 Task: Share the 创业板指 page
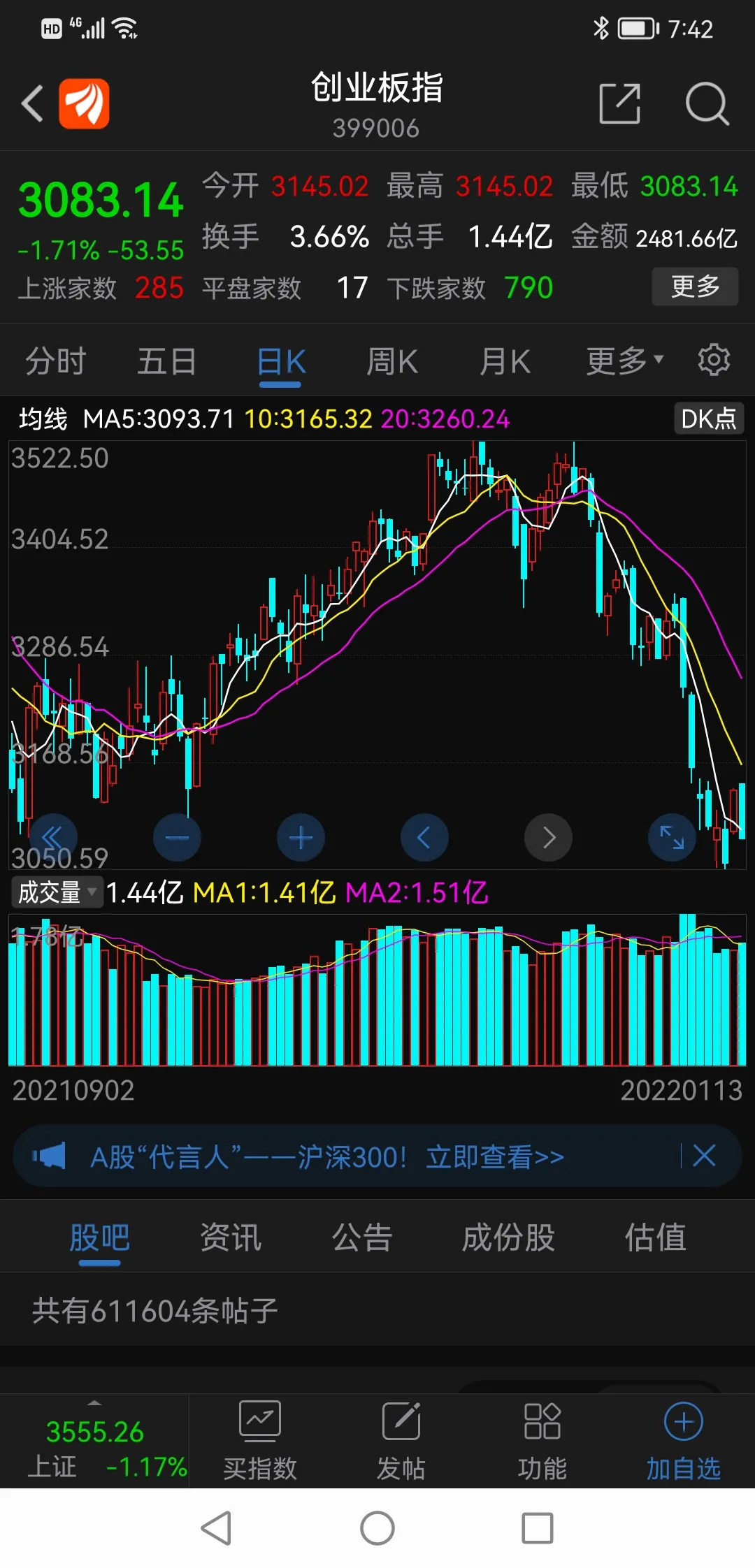(x=619, y=103)
